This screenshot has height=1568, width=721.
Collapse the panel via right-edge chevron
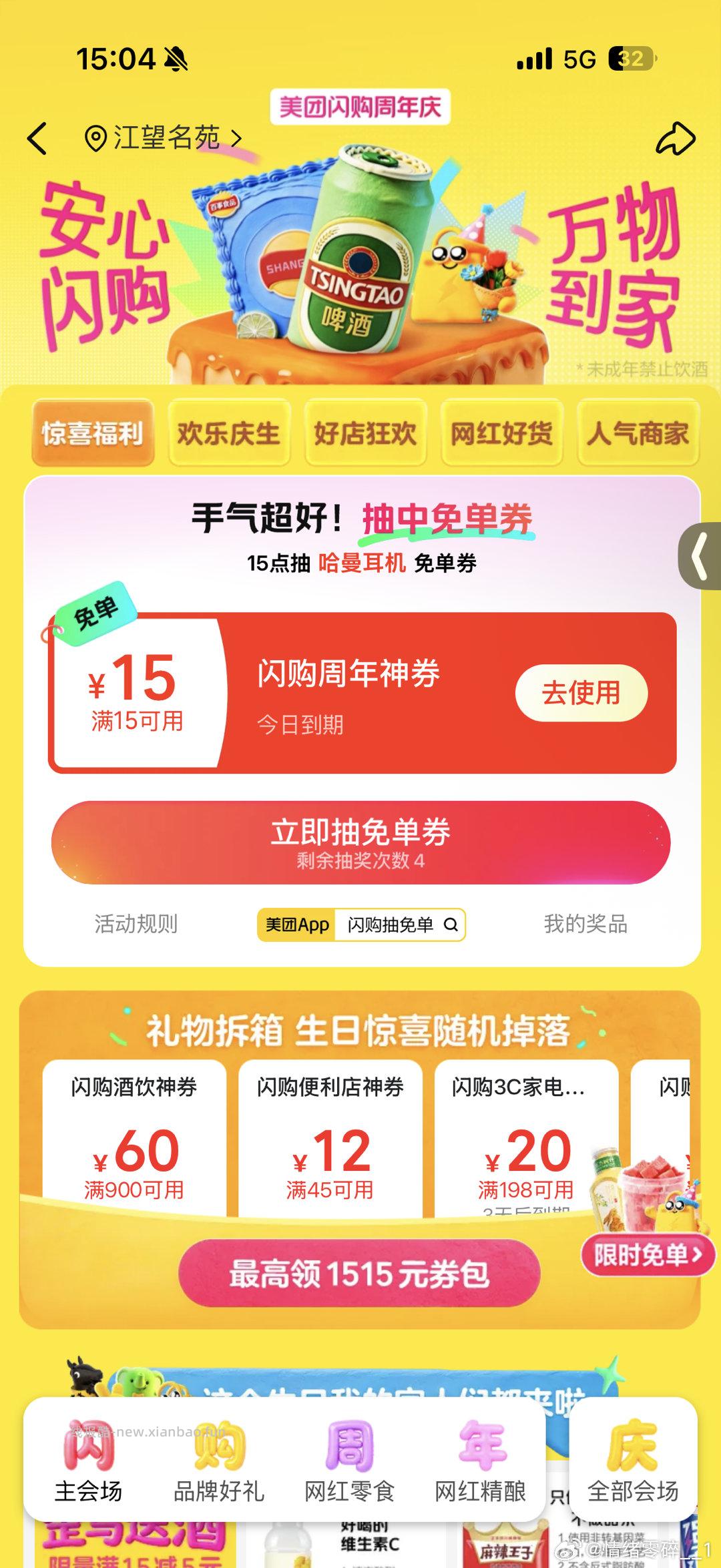point(701,554)
